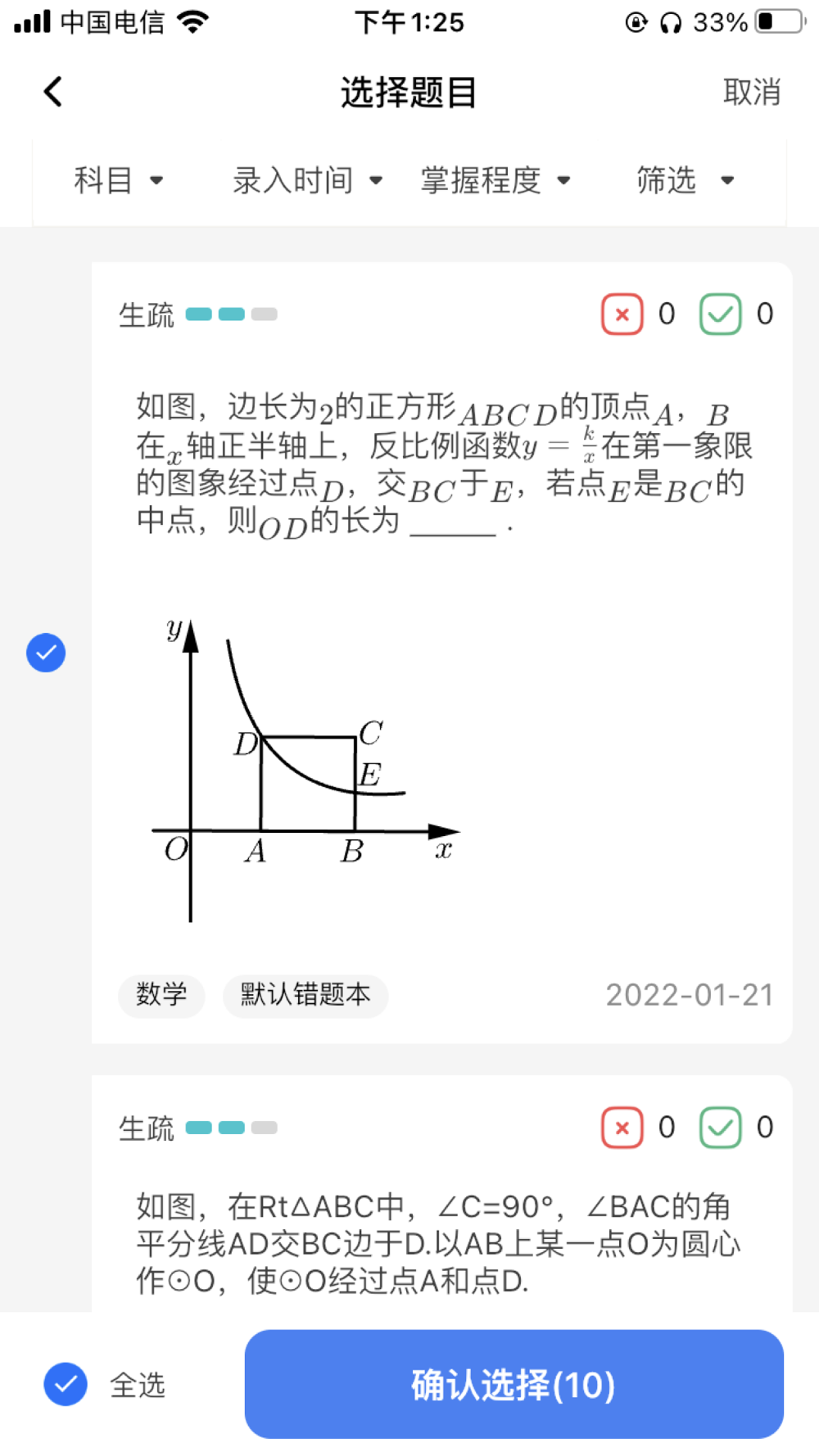Open the 掌握程度 mastery level dropdown
The height and width of the screenshot is (1456, 819).
(x=495, y=180)
